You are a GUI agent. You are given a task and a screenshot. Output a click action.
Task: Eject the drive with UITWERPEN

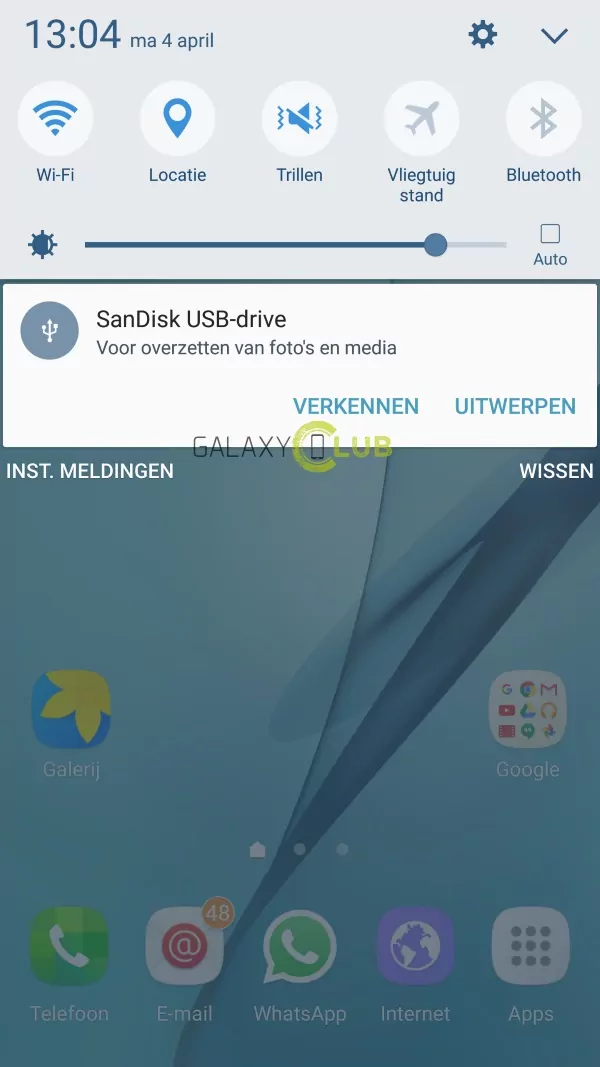pos(515,406)
